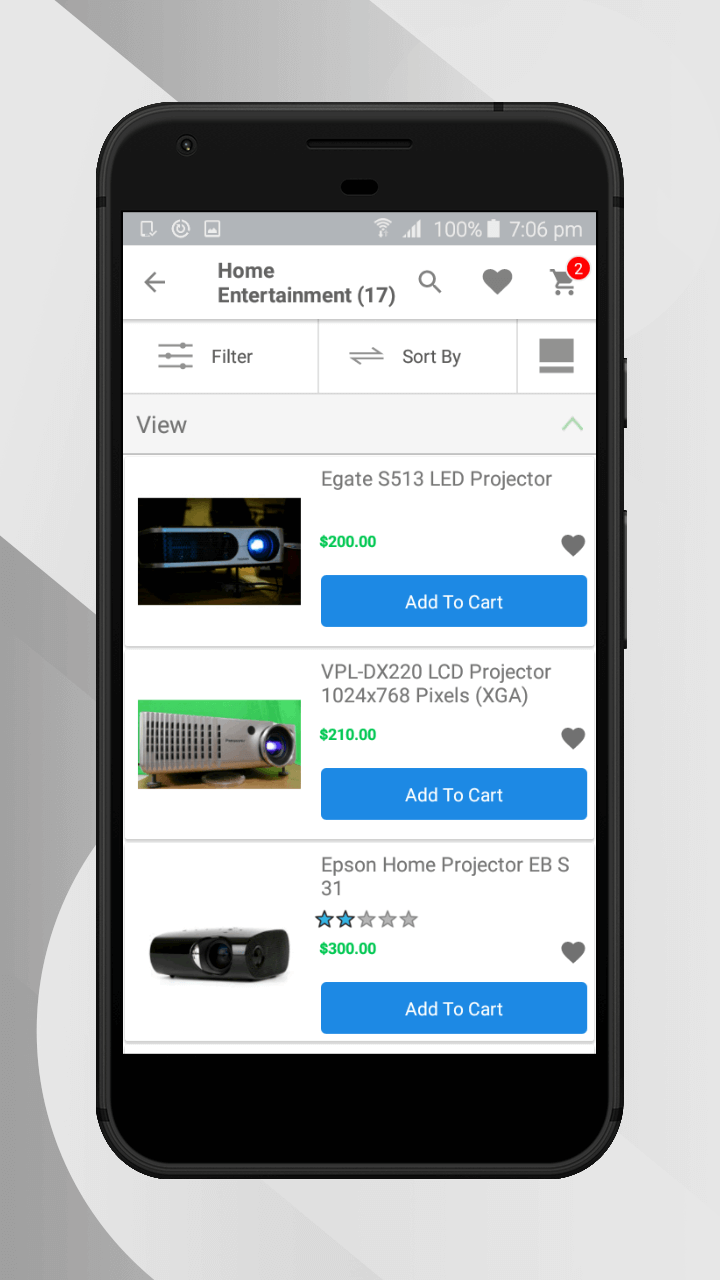Add VPL-DX220 LCD Projector to cart
720x1280 pixels.
tap(453, 794)
